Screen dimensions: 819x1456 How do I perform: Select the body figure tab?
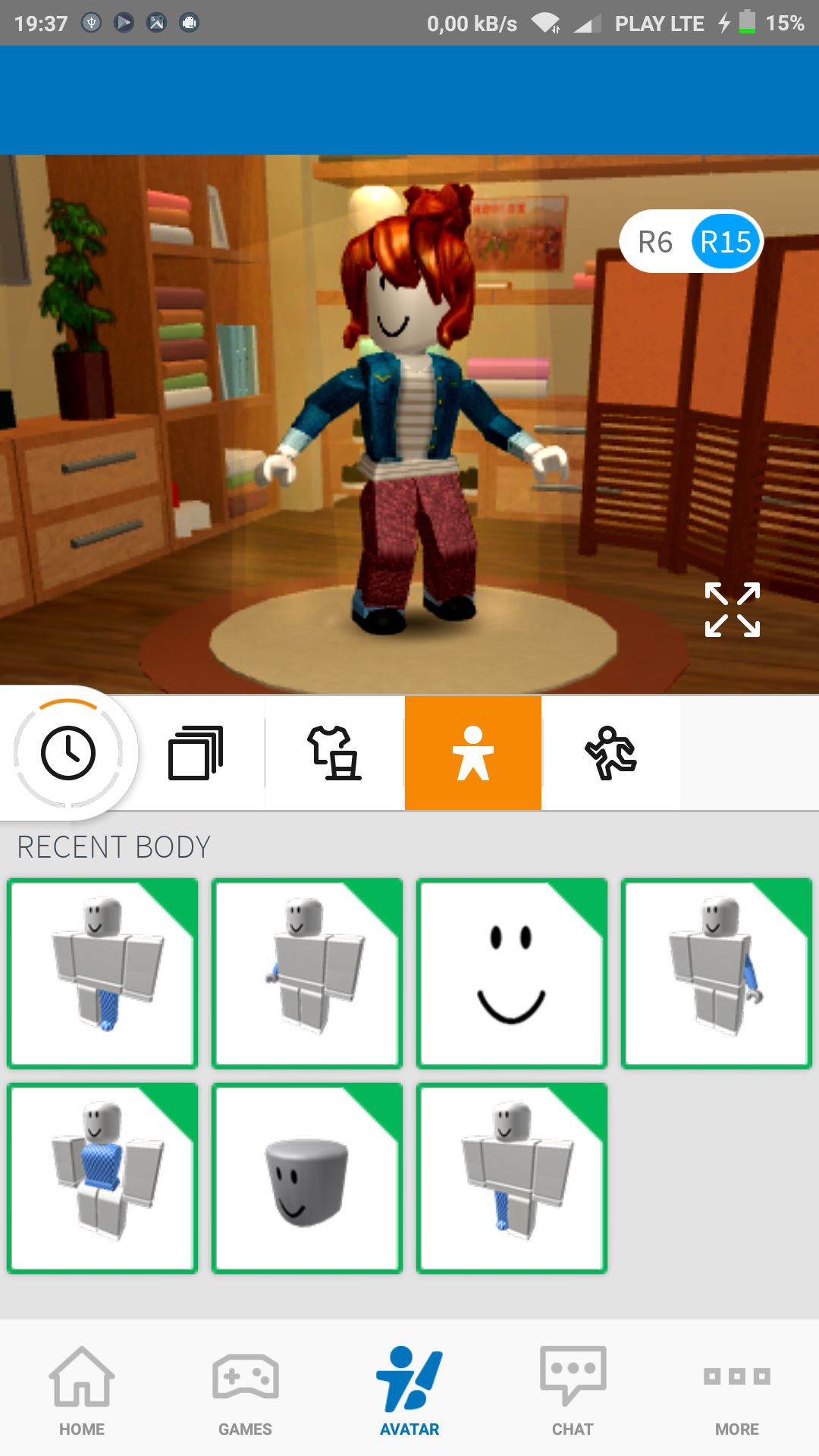[473, 753]
